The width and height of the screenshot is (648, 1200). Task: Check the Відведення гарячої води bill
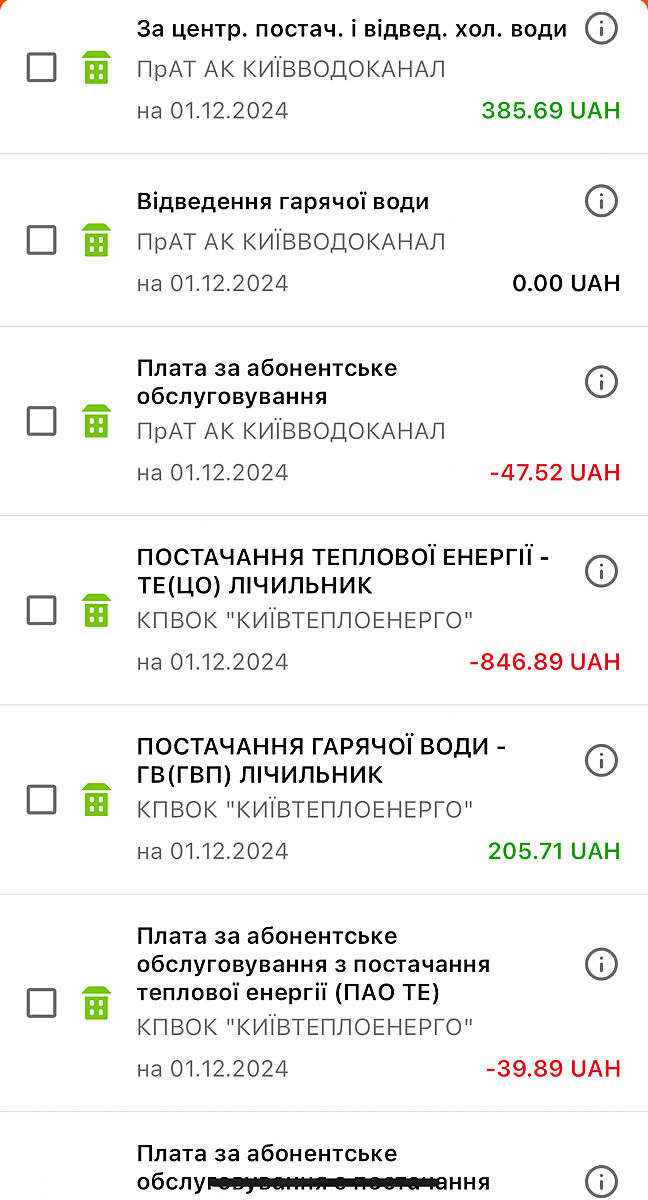41,240
